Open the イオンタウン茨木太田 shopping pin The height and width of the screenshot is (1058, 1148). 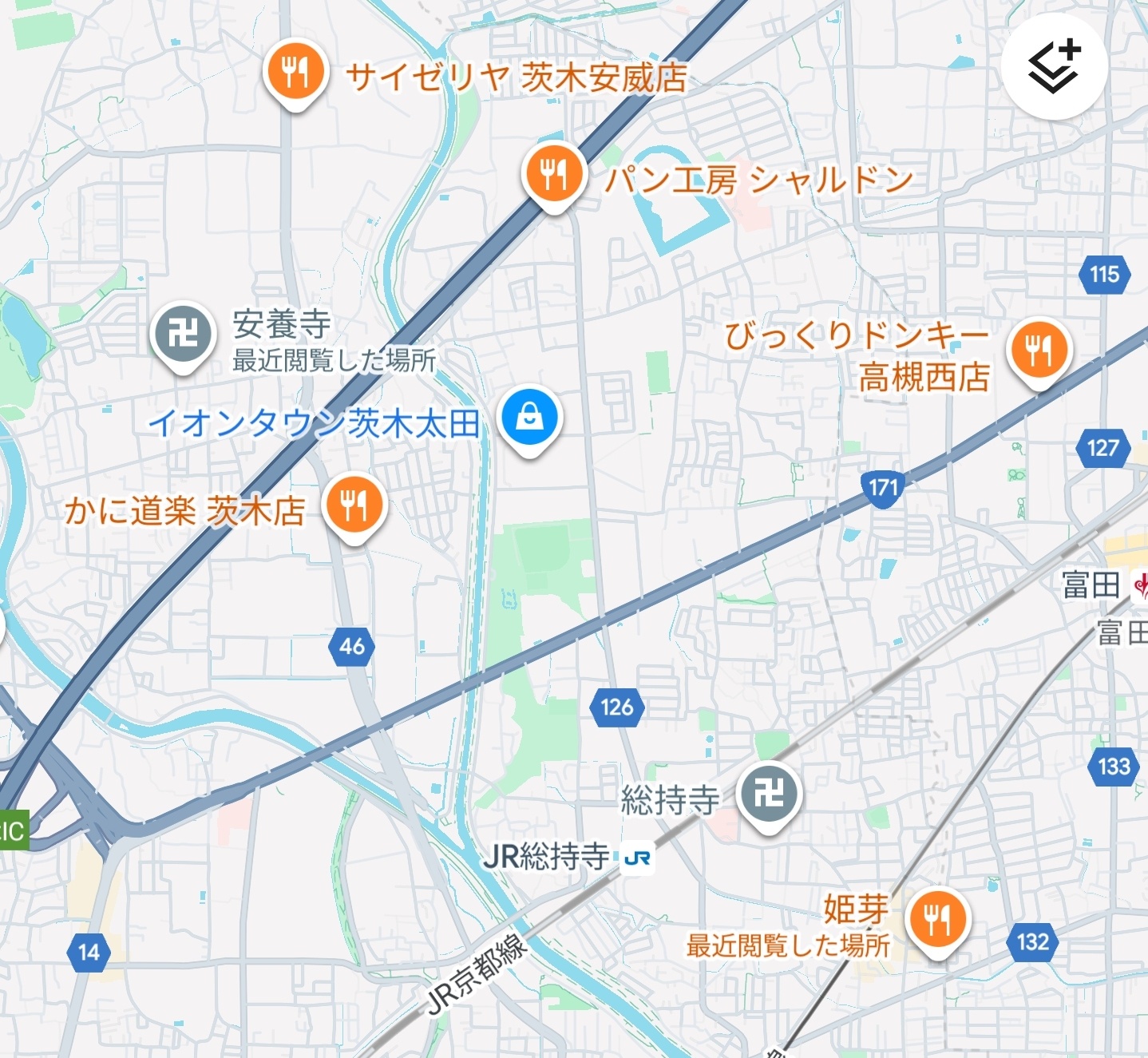pos(530,417)
